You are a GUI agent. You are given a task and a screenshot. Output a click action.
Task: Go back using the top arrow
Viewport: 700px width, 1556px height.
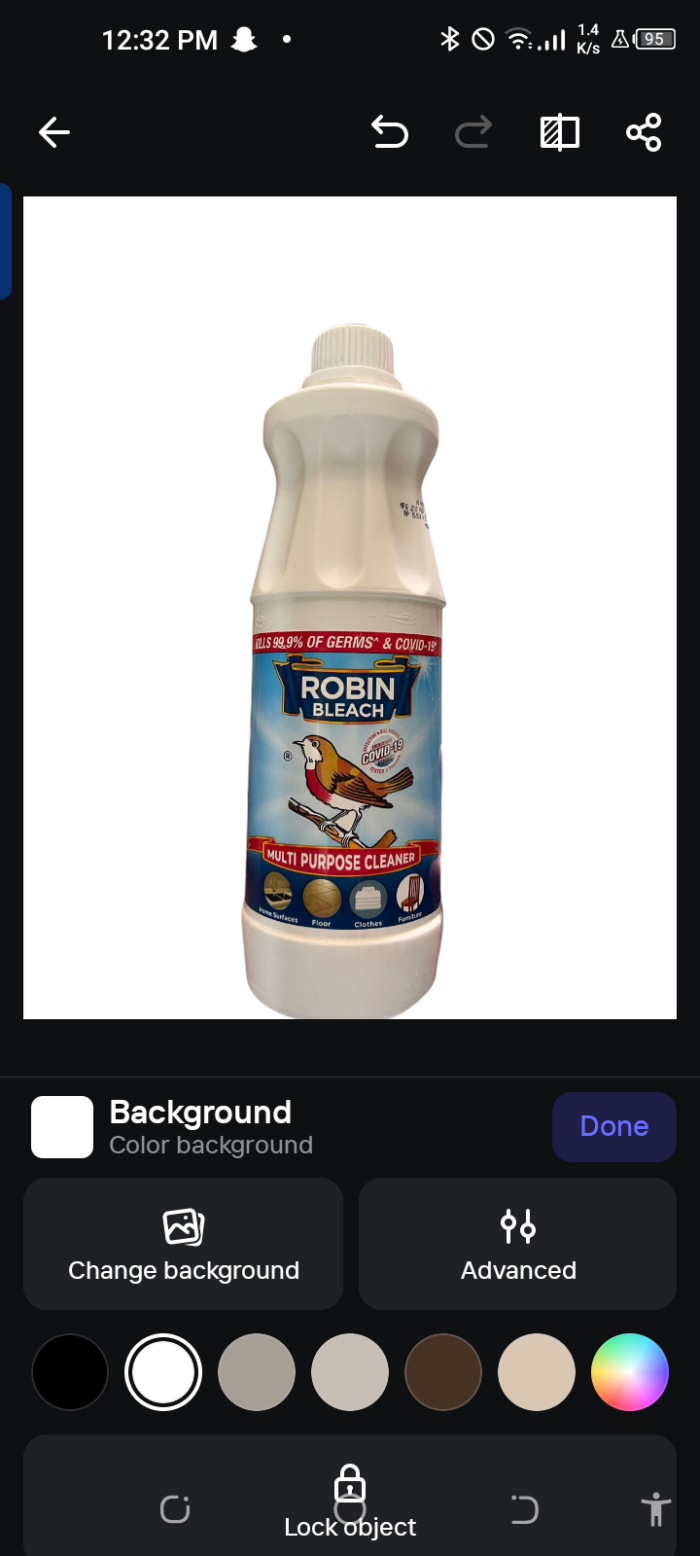[54, 132]
